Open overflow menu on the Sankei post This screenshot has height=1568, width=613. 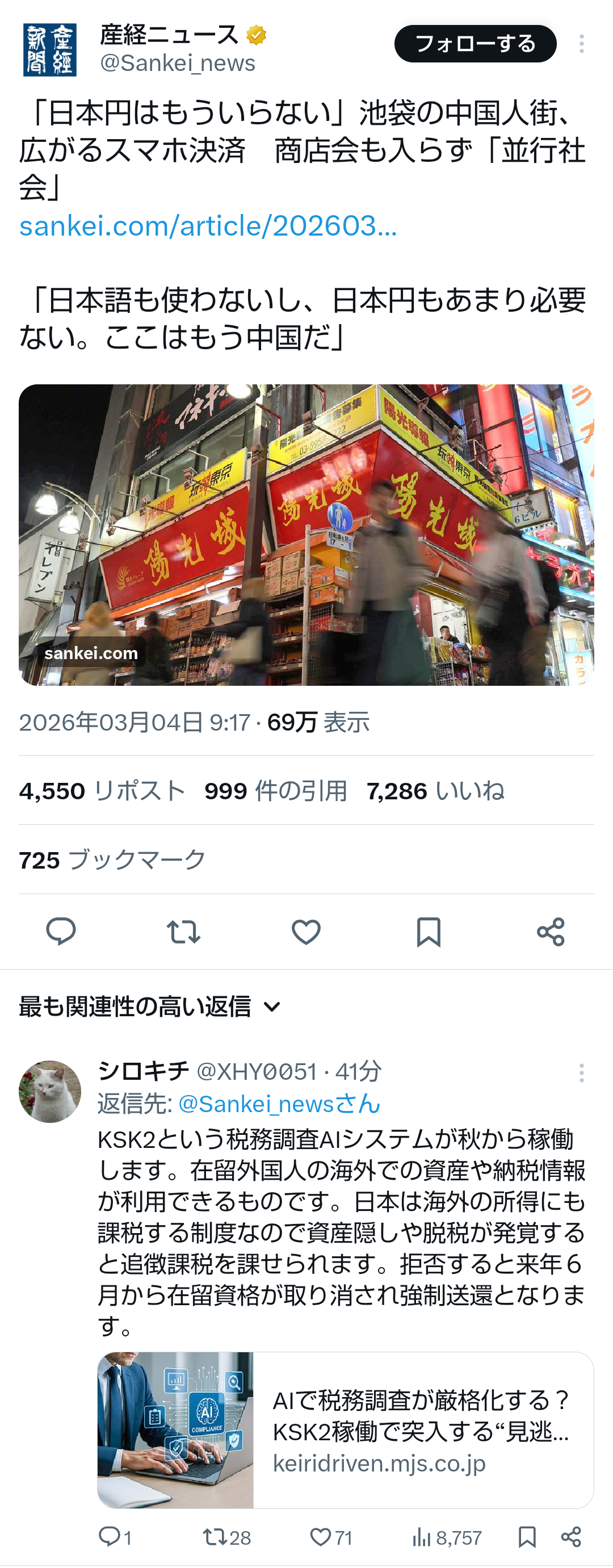(581, 44)
